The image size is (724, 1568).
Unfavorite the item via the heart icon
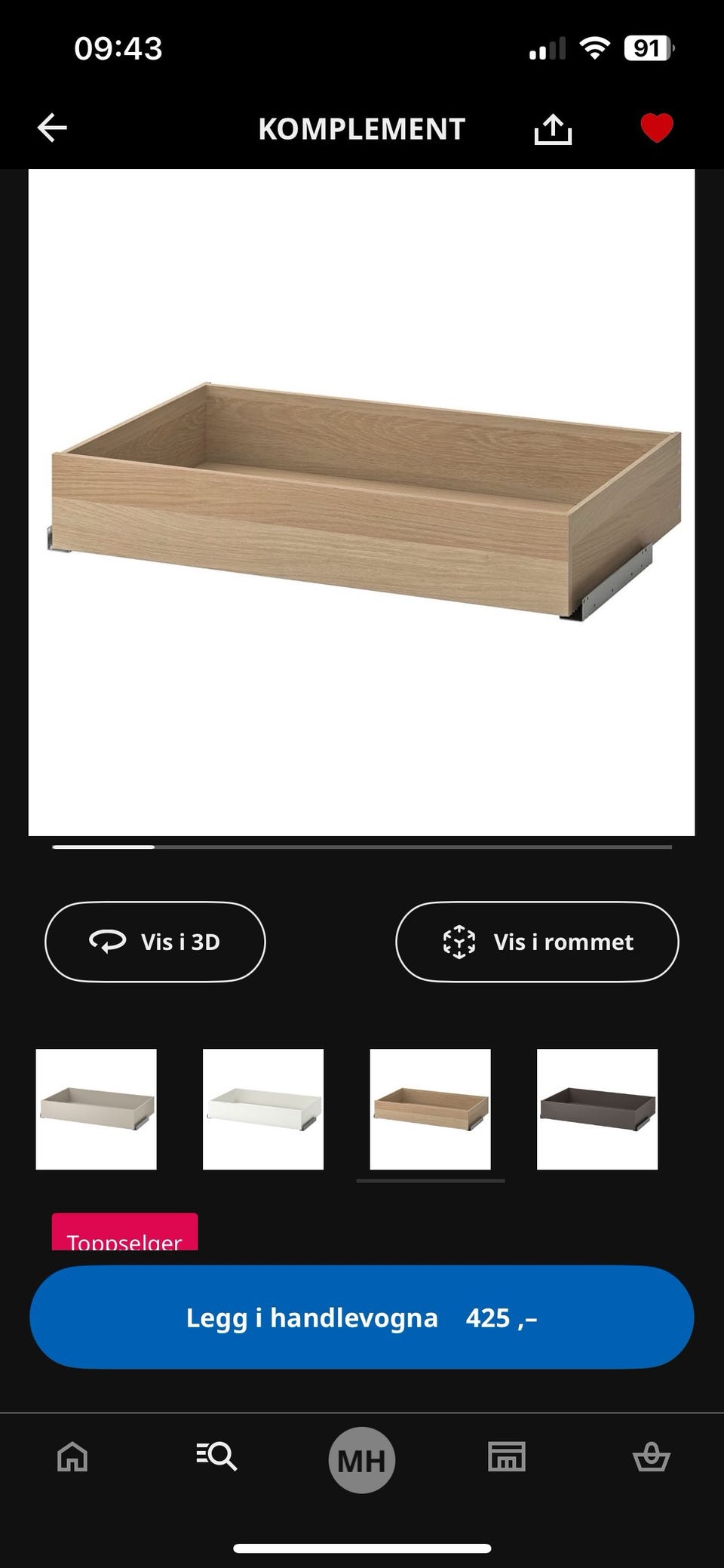(657, 128)
